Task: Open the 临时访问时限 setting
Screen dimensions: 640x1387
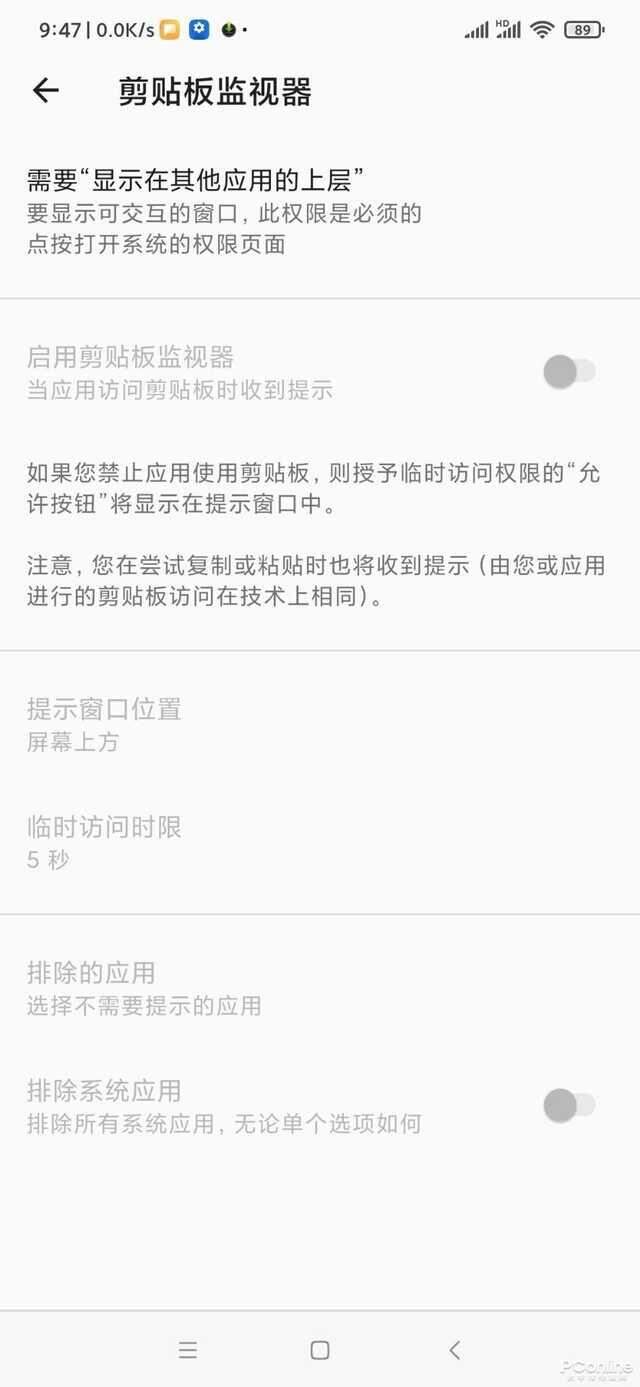Action: point(320,842)
